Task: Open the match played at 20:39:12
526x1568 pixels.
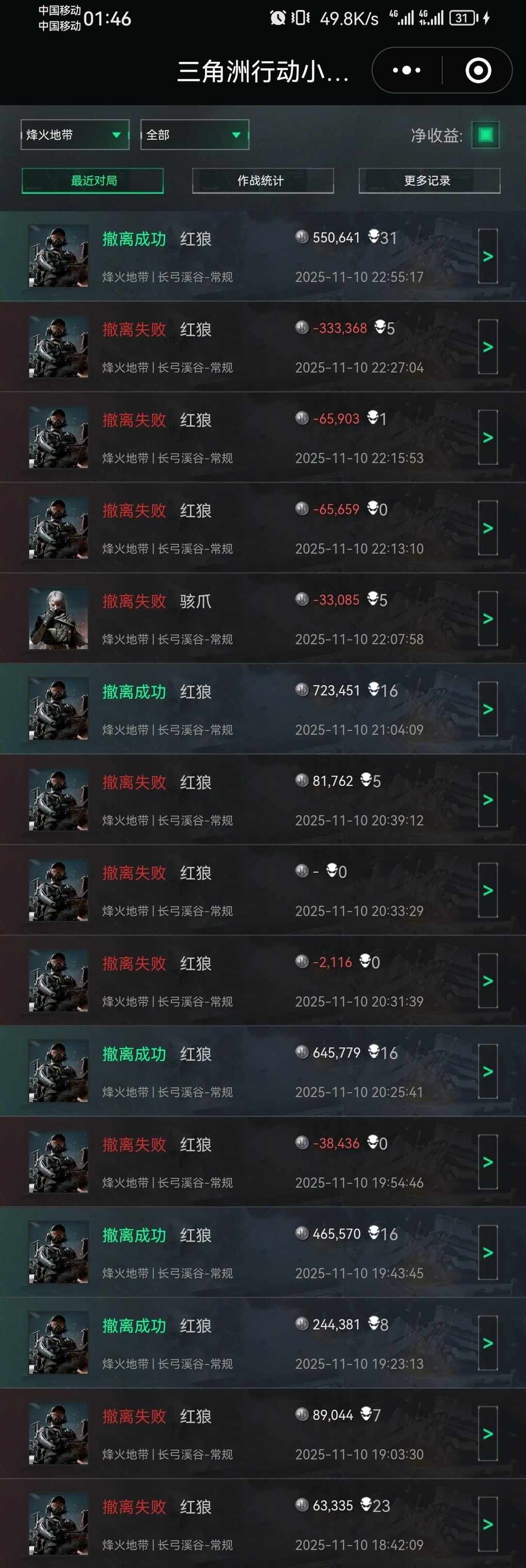Action: tap(487, 800)
